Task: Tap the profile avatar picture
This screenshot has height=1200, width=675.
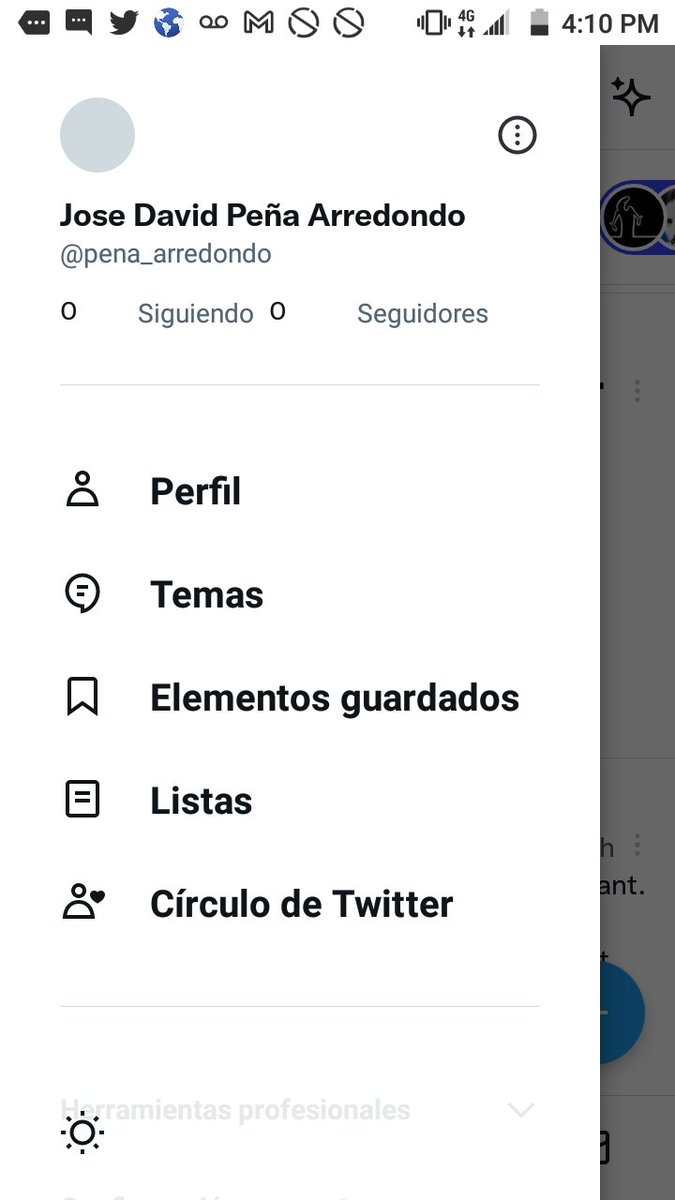Action: (x=97, y=135)
